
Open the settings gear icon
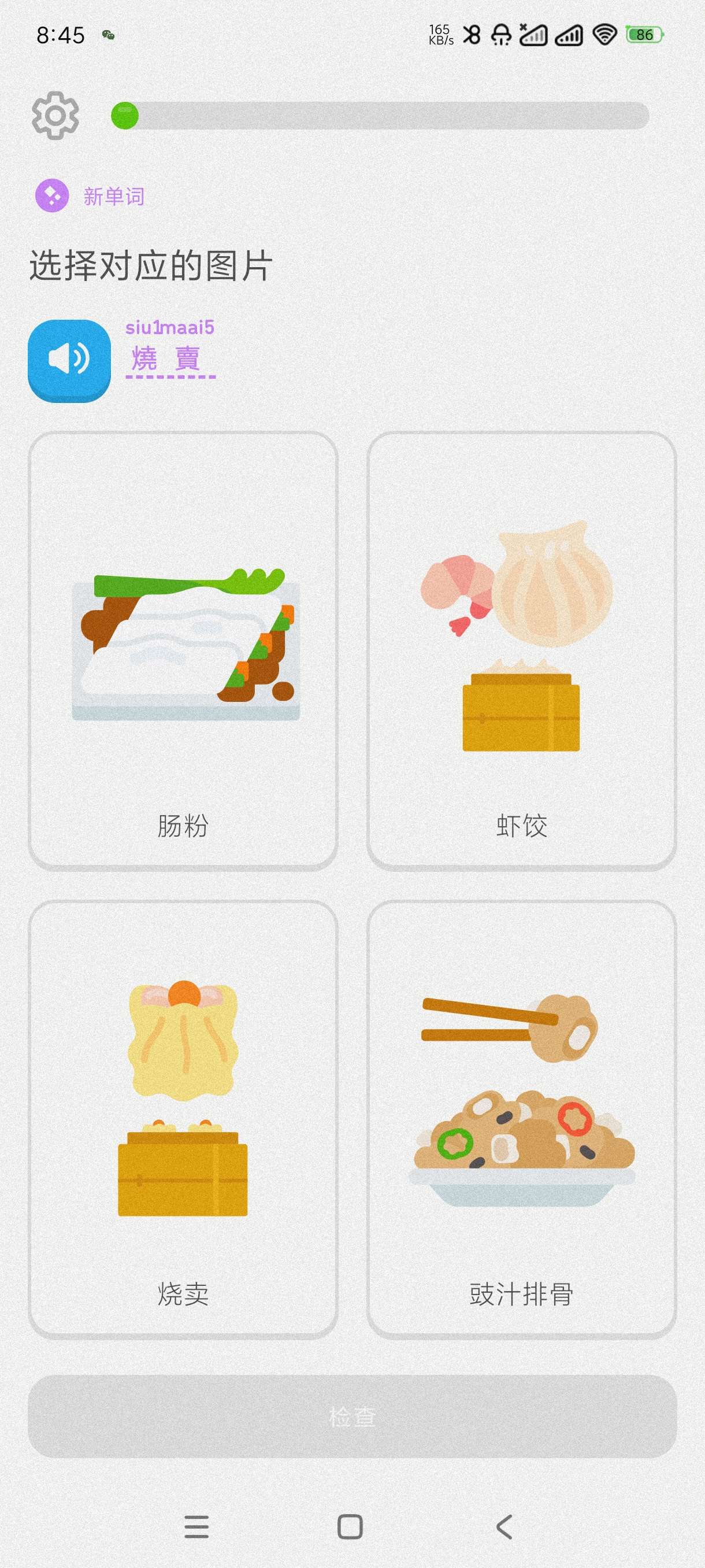[56, 114]
